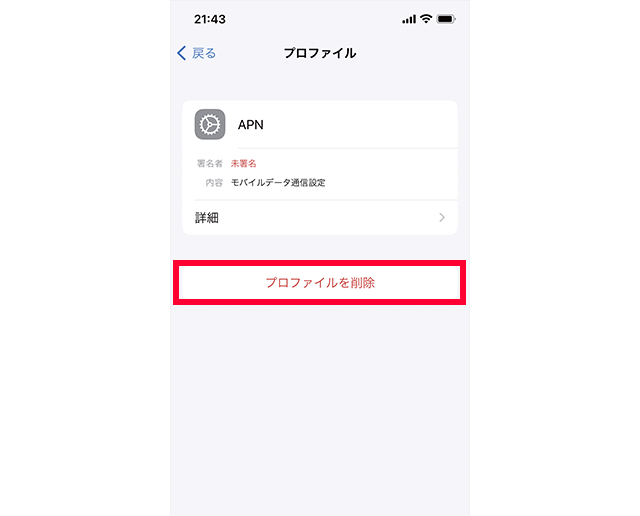Open the 詳細 details row
This screenshot has width=640, height=516.
[x=320, y=217]
